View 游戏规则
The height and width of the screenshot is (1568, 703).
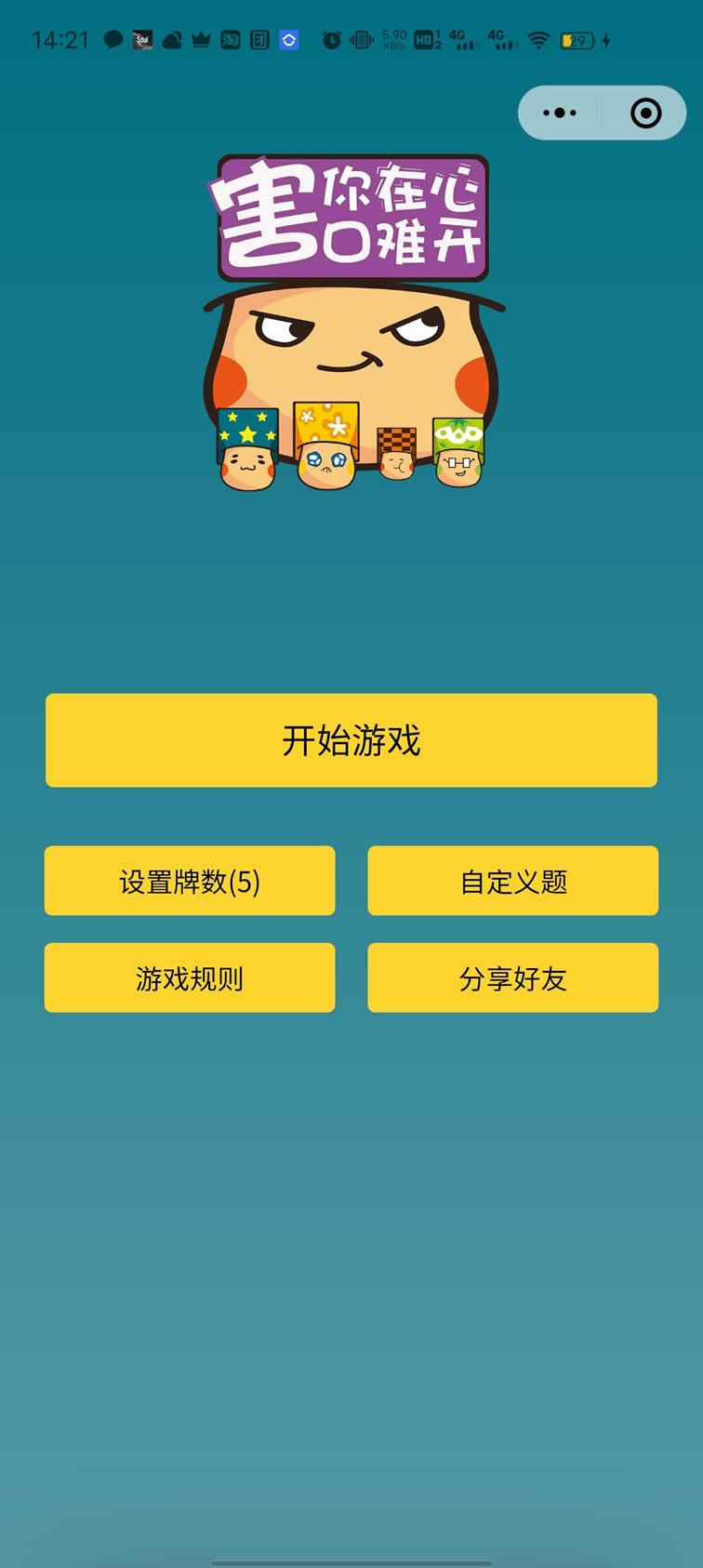(x=190, y=977)
